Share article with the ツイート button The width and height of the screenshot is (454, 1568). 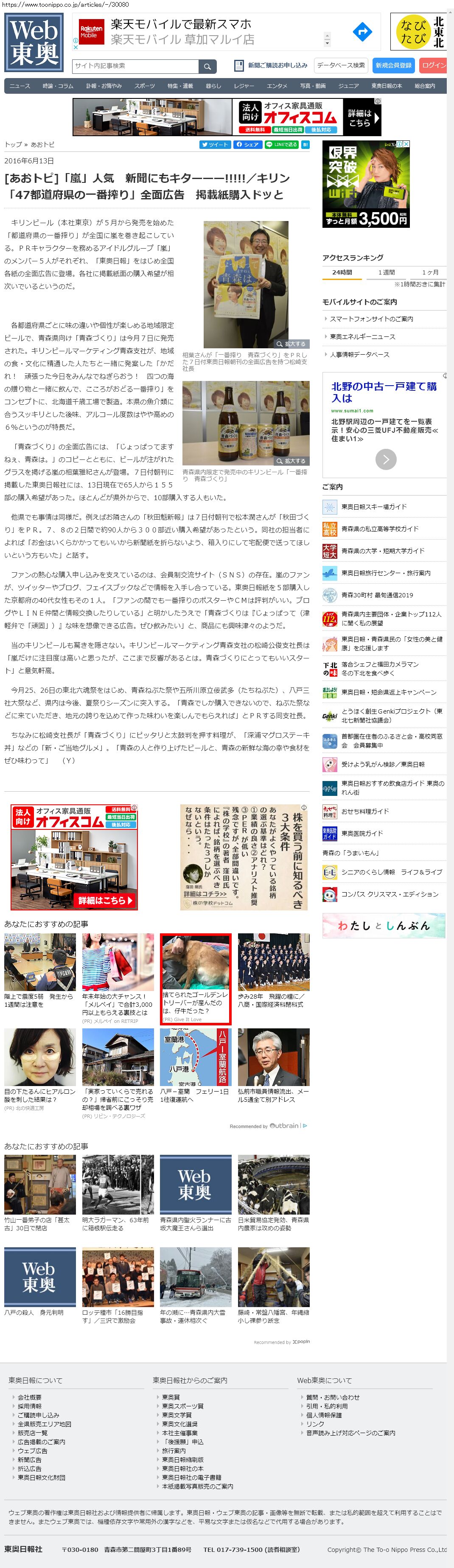214,145
